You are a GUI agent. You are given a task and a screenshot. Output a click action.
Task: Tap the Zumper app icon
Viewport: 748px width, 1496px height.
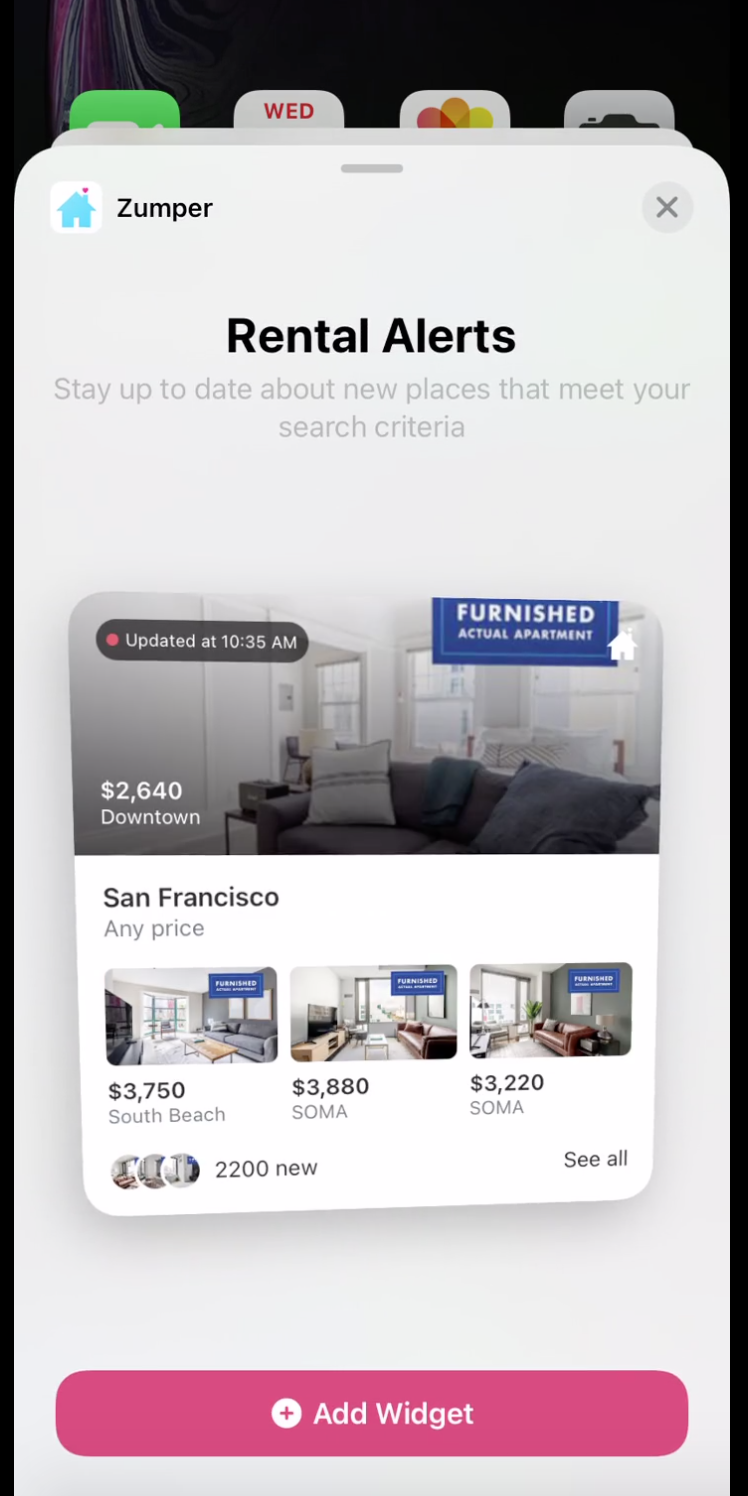point(76,207)
